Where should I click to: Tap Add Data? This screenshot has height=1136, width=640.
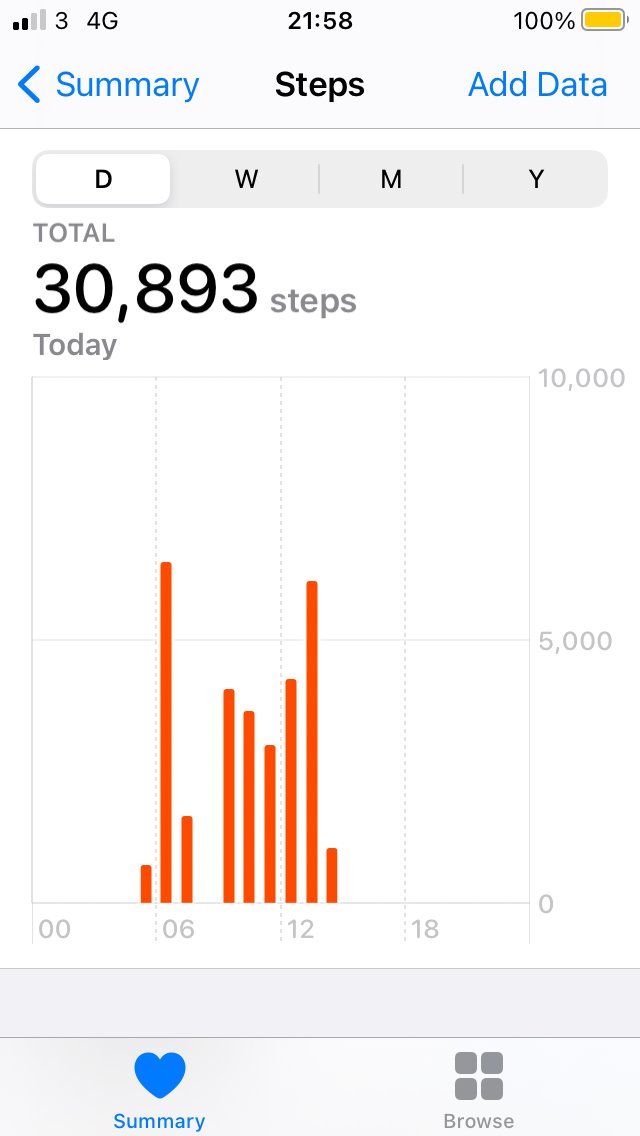[x=537, y=85]
